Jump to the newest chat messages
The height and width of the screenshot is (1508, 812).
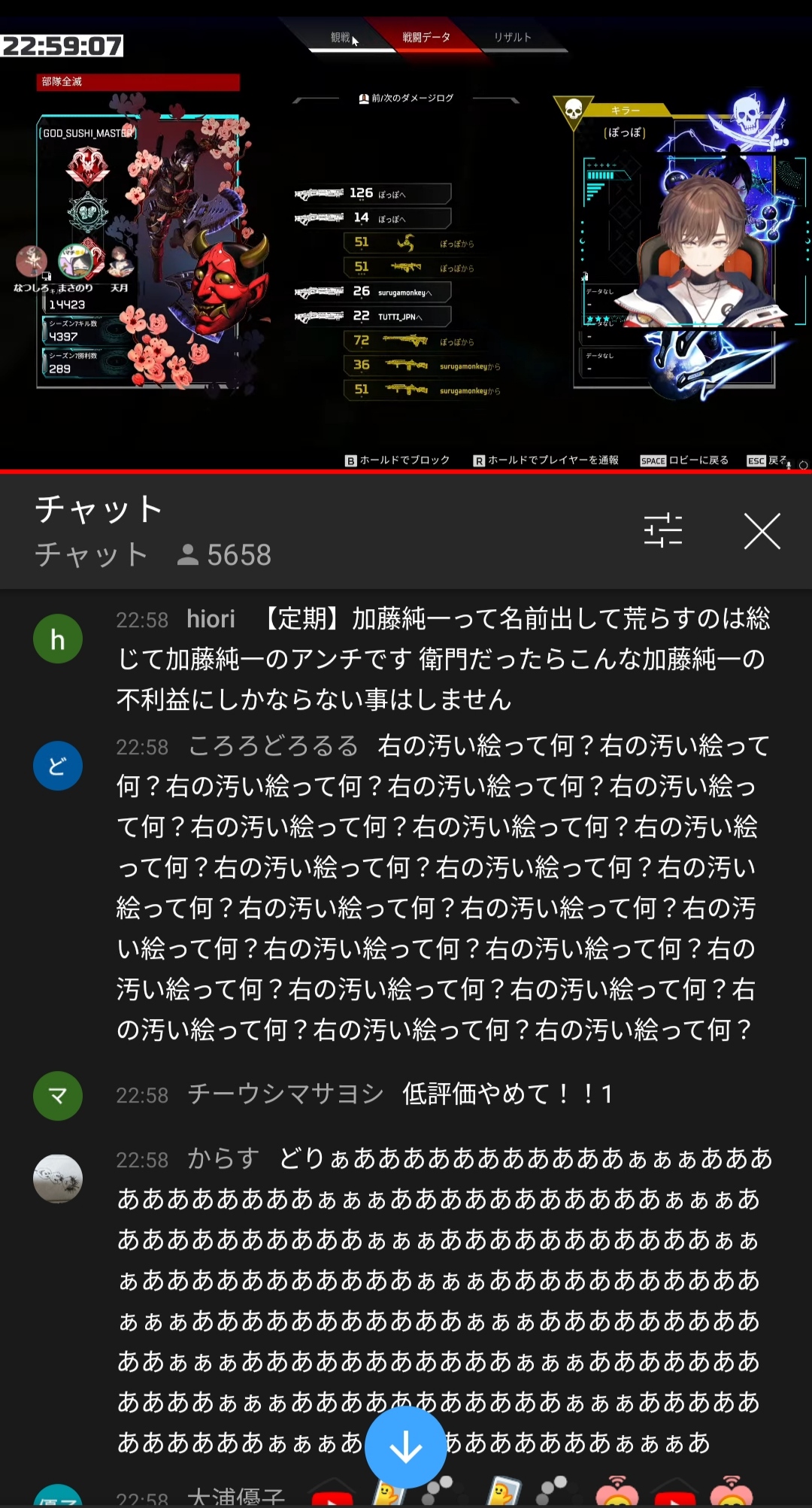[406, 1447]
